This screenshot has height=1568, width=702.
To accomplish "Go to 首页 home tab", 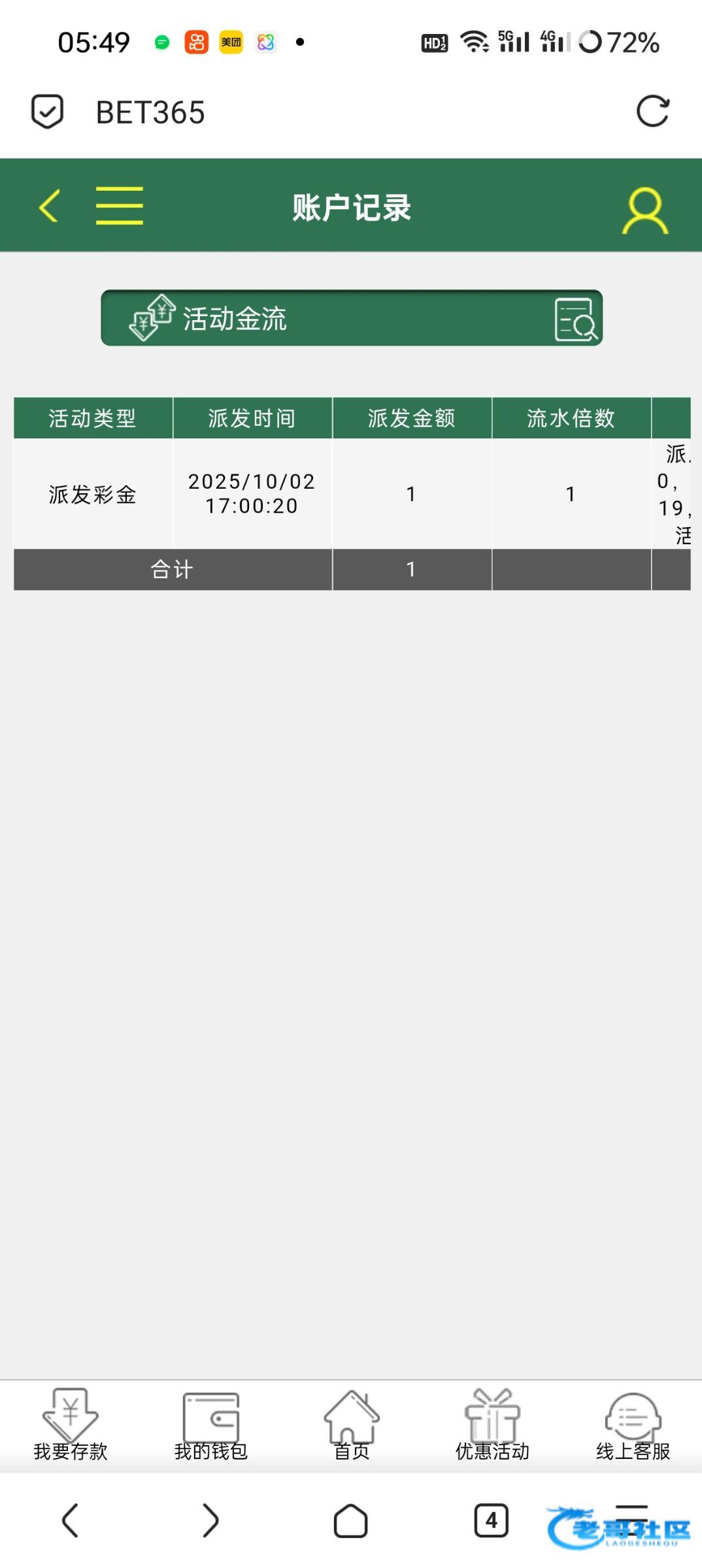I will pos(352,1426).
